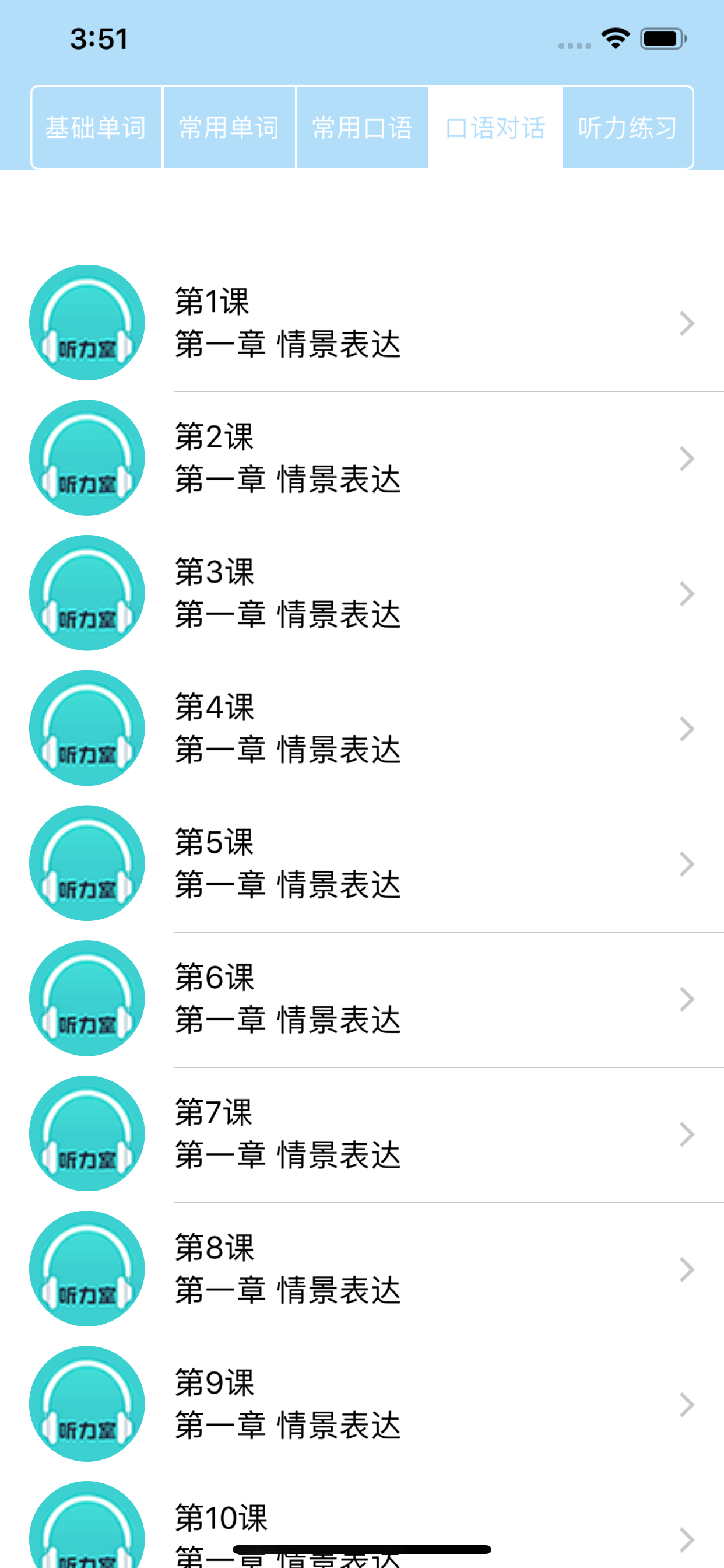Image resolution: width=724 pixels, height=1568 pixels.
Task: Select the 第3课 row
Action: point(362,594)
